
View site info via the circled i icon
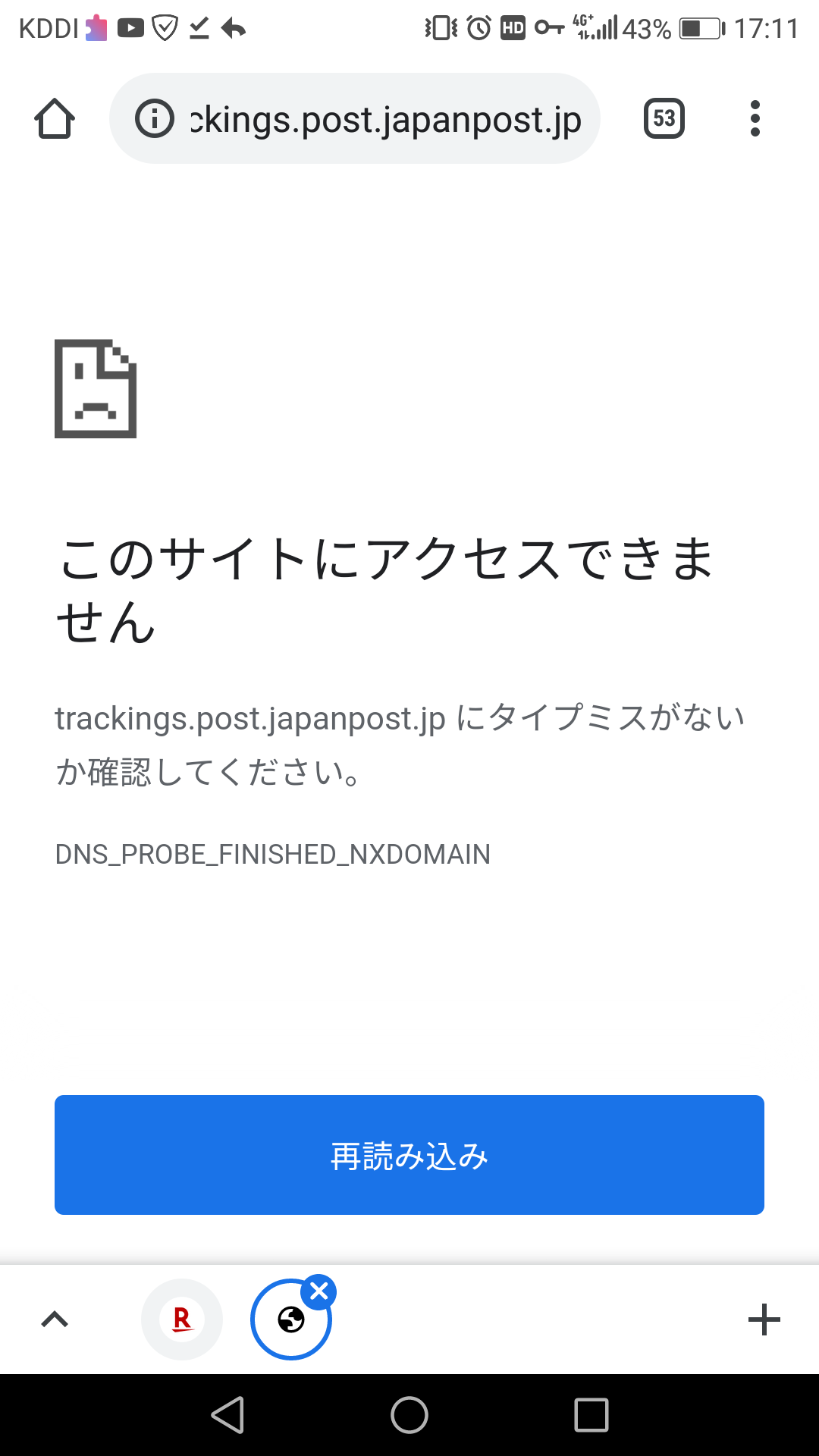click(155, 118)
